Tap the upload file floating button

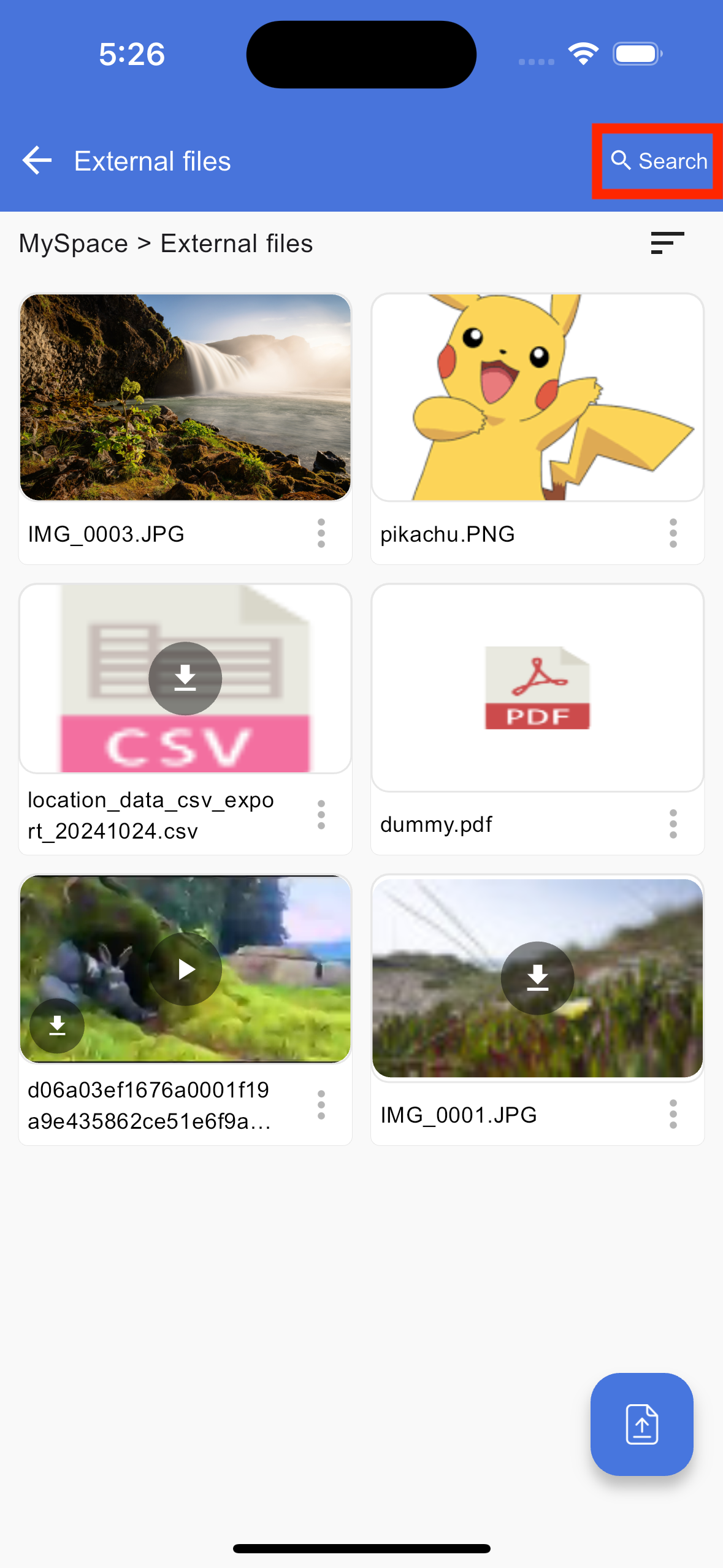[x=641, y=1424]
